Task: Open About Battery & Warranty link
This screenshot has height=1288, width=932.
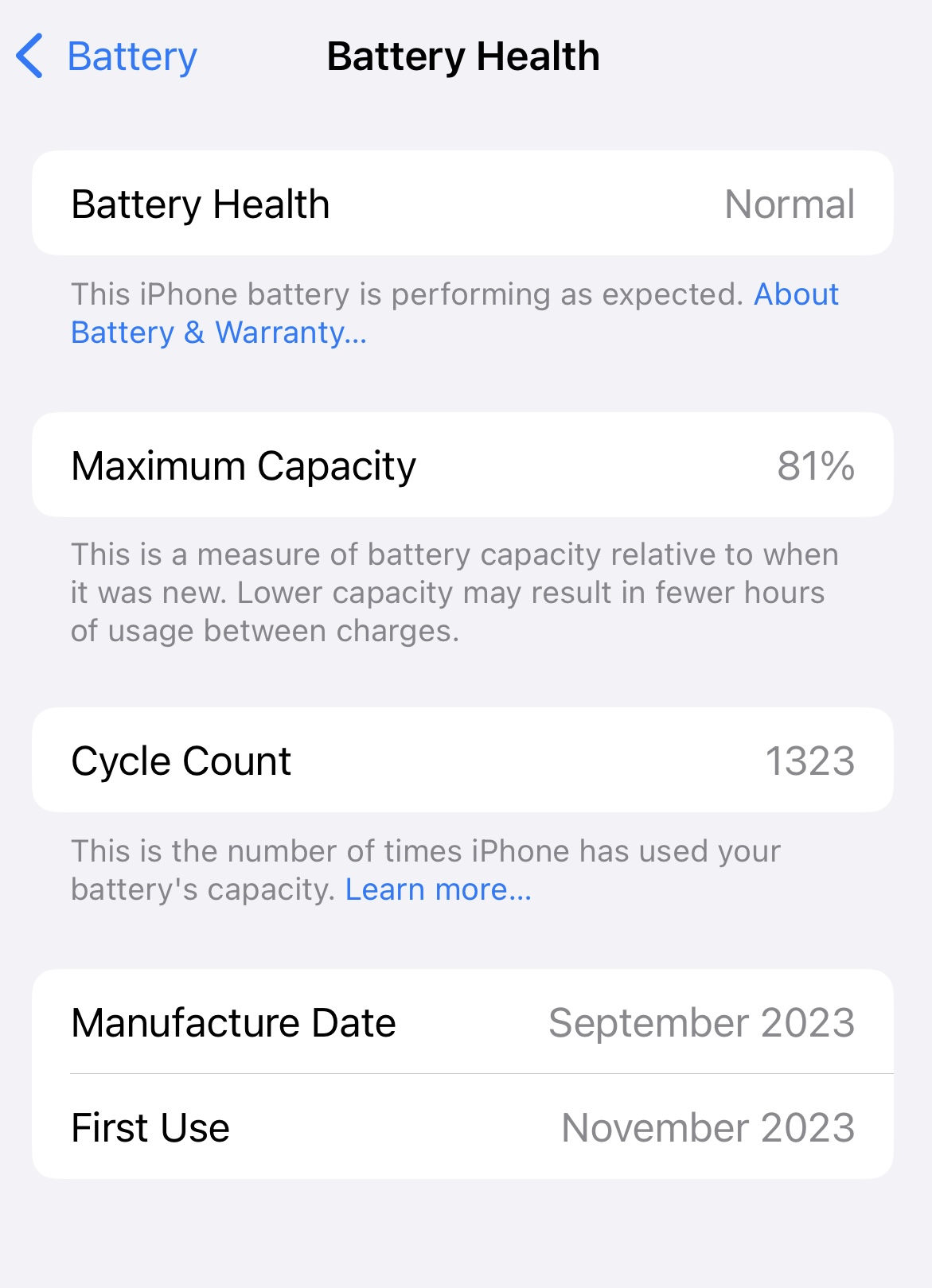Action: point(218,333)
